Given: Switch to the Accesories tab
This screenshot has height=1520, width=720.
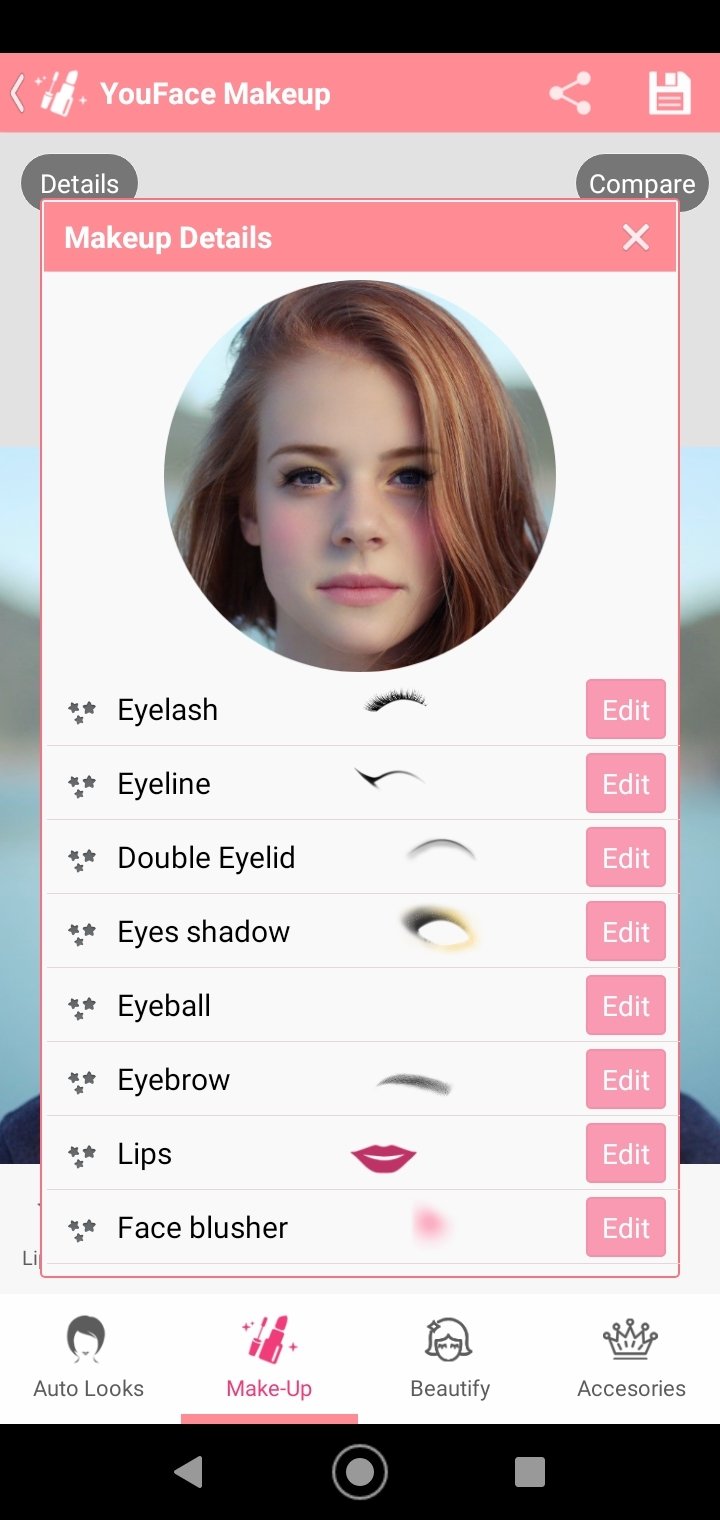Looking at the screenshot, I should pyautogui.click(x=631, y=1358).
